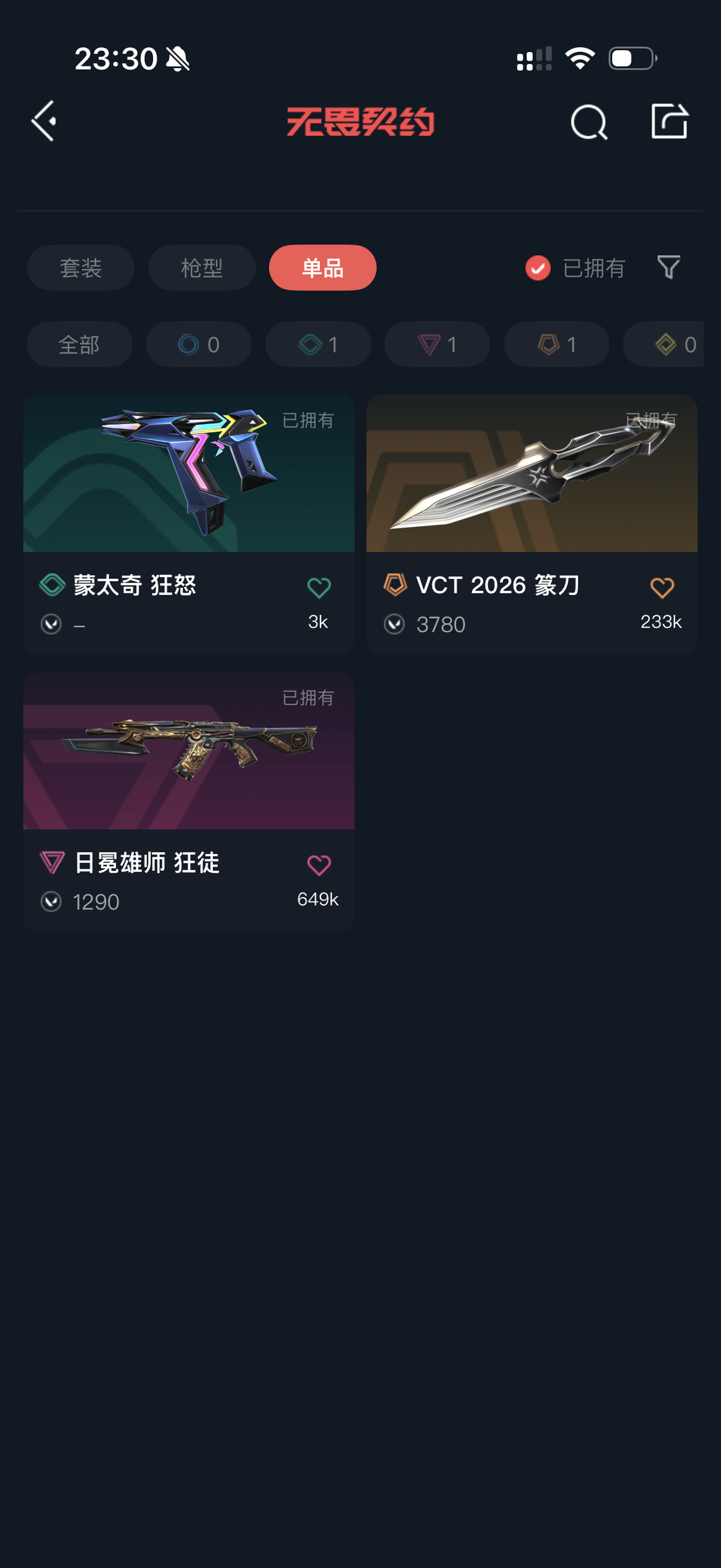Open the funnel filter icon
The image size is (721, 1568).
tap(668, 267)
